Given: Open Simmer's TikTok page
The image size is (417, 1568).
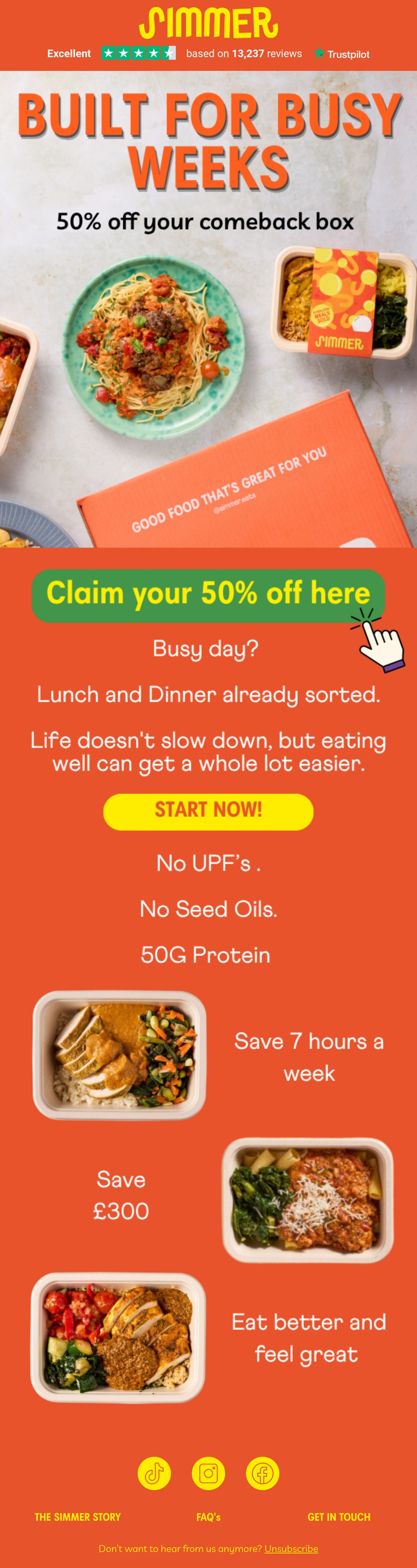Looking at the screenshot, I should (154, 1473).
